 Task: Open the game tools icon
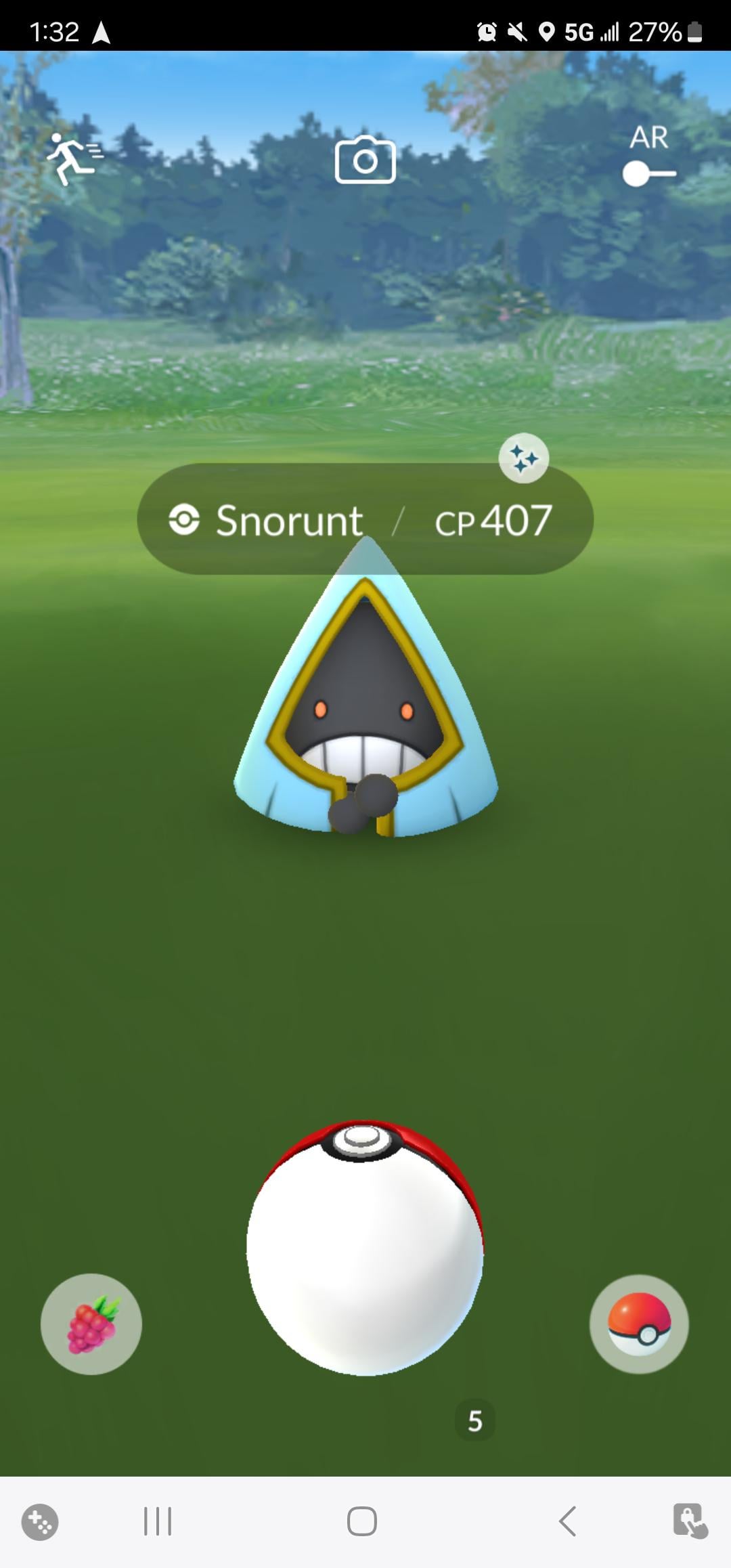(40, 1522)
